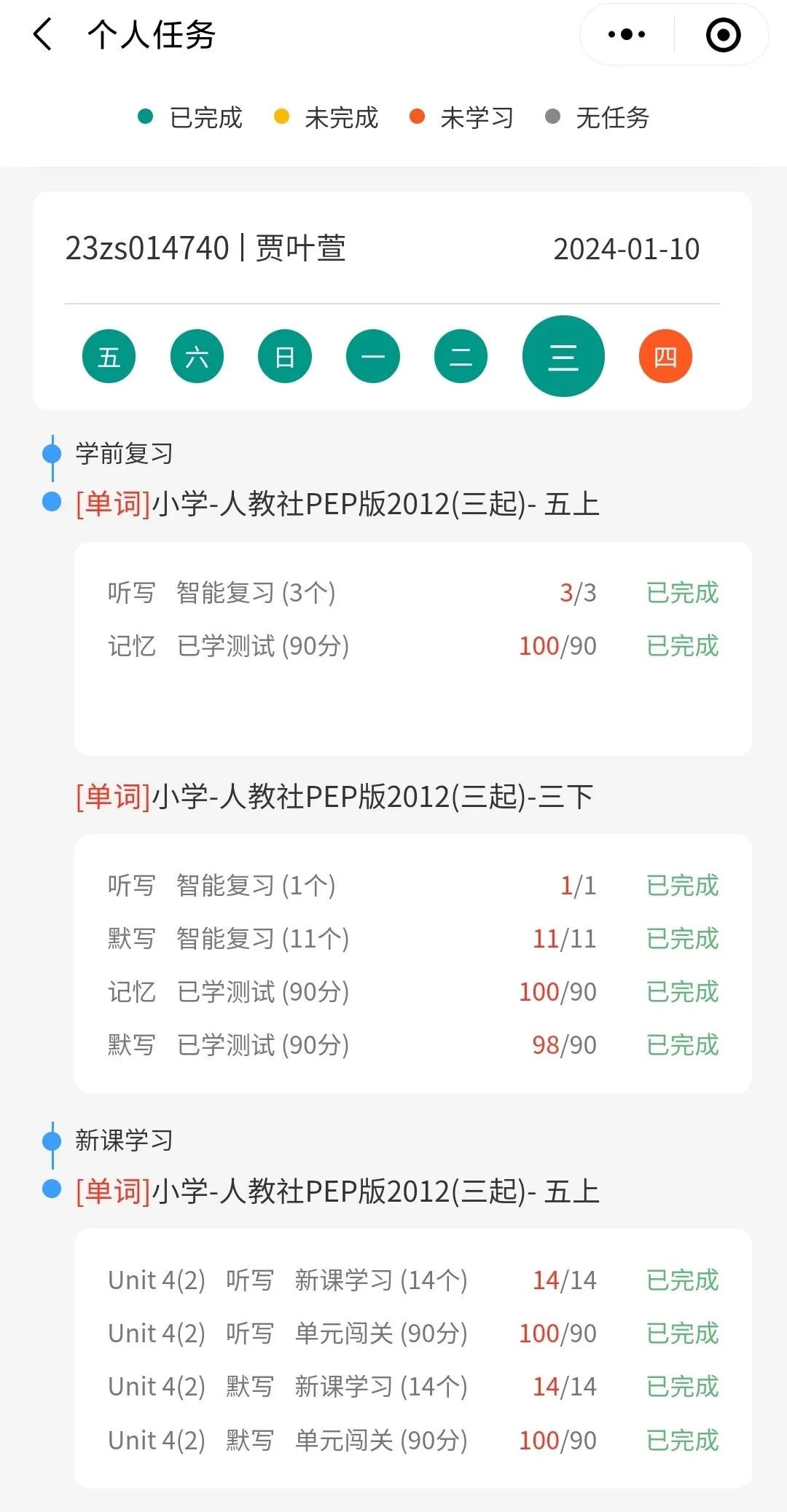Switch to the 二 day circle

pos(461,356)
